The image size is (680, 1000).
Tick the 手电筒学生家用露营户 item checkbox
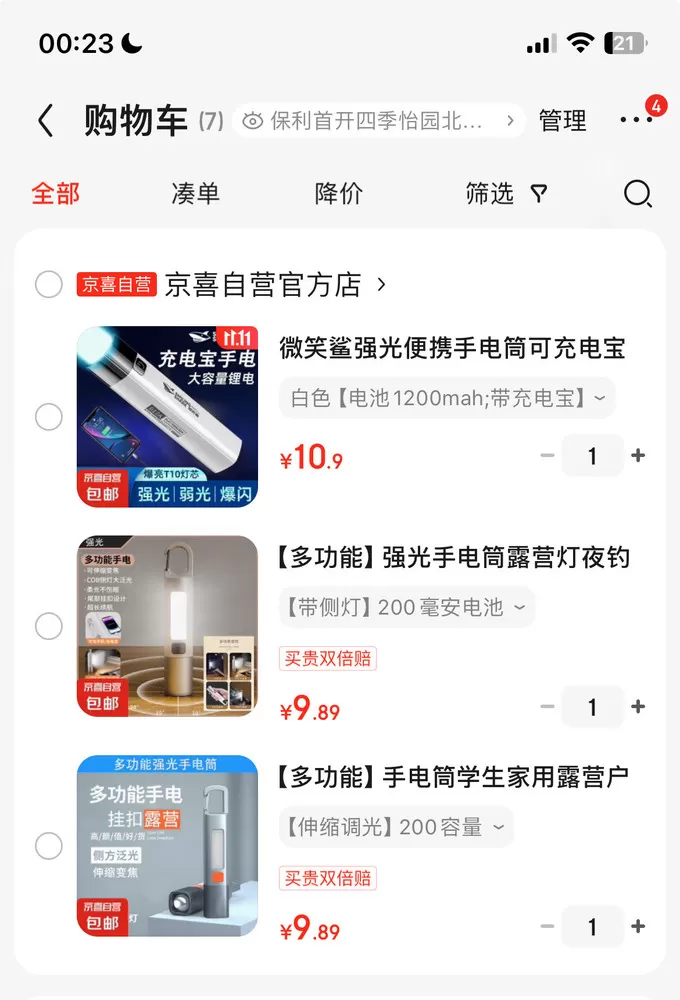point(49,846)
